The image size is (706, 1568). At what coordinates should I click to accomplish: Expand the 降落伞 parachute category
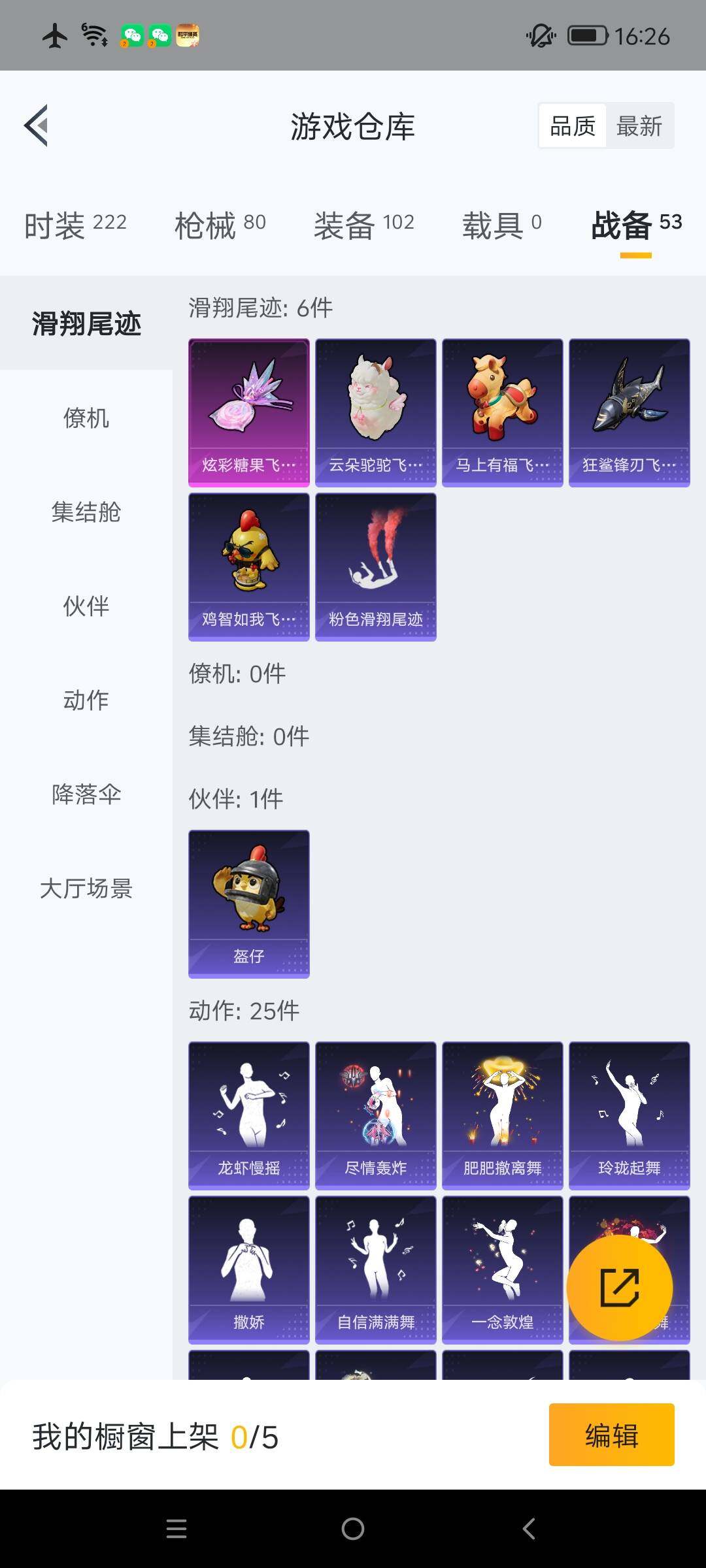pyautogui.click(x=85, y=794)
